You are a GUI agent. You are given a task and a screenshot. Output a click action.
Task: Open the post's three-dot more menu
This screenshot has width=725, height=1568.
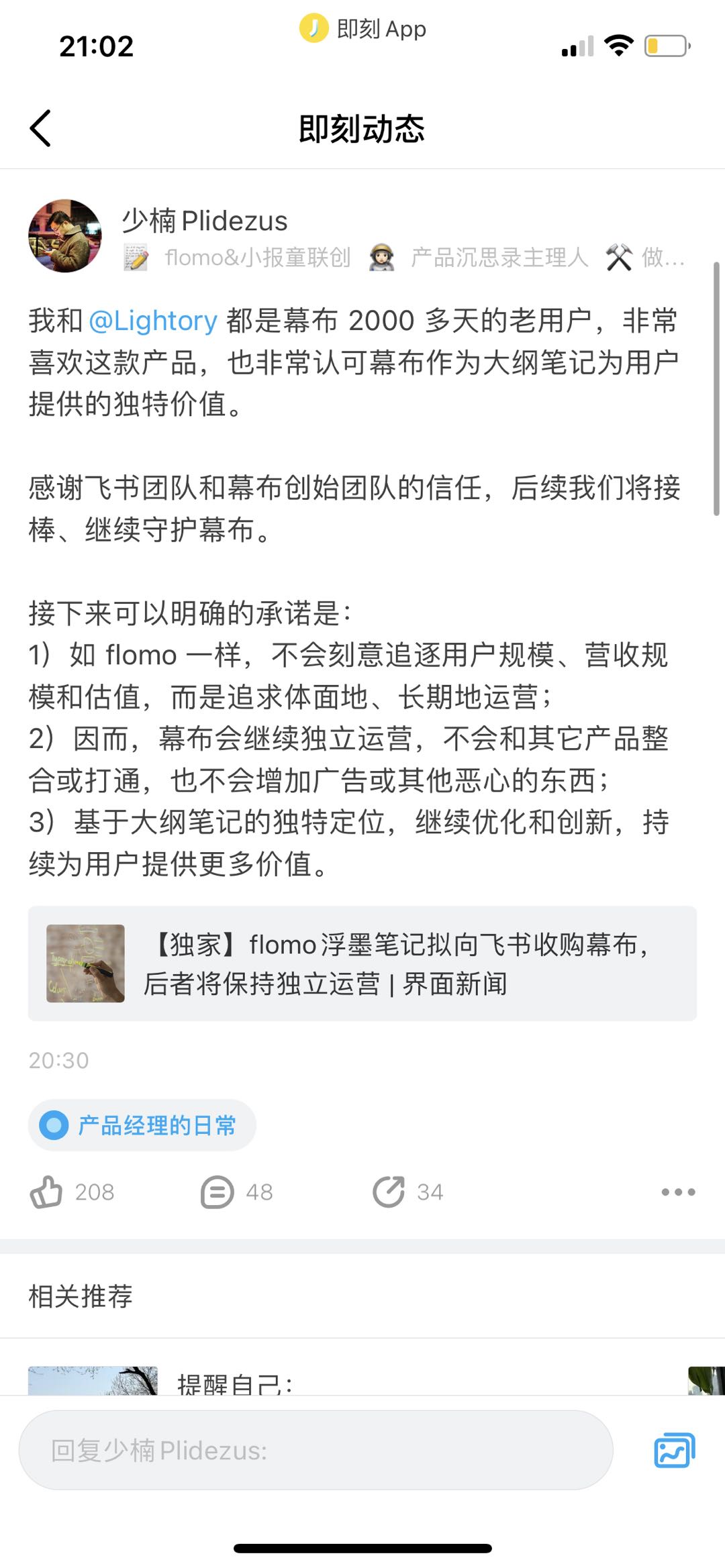pyautogui.click(x=678, y=1192)
